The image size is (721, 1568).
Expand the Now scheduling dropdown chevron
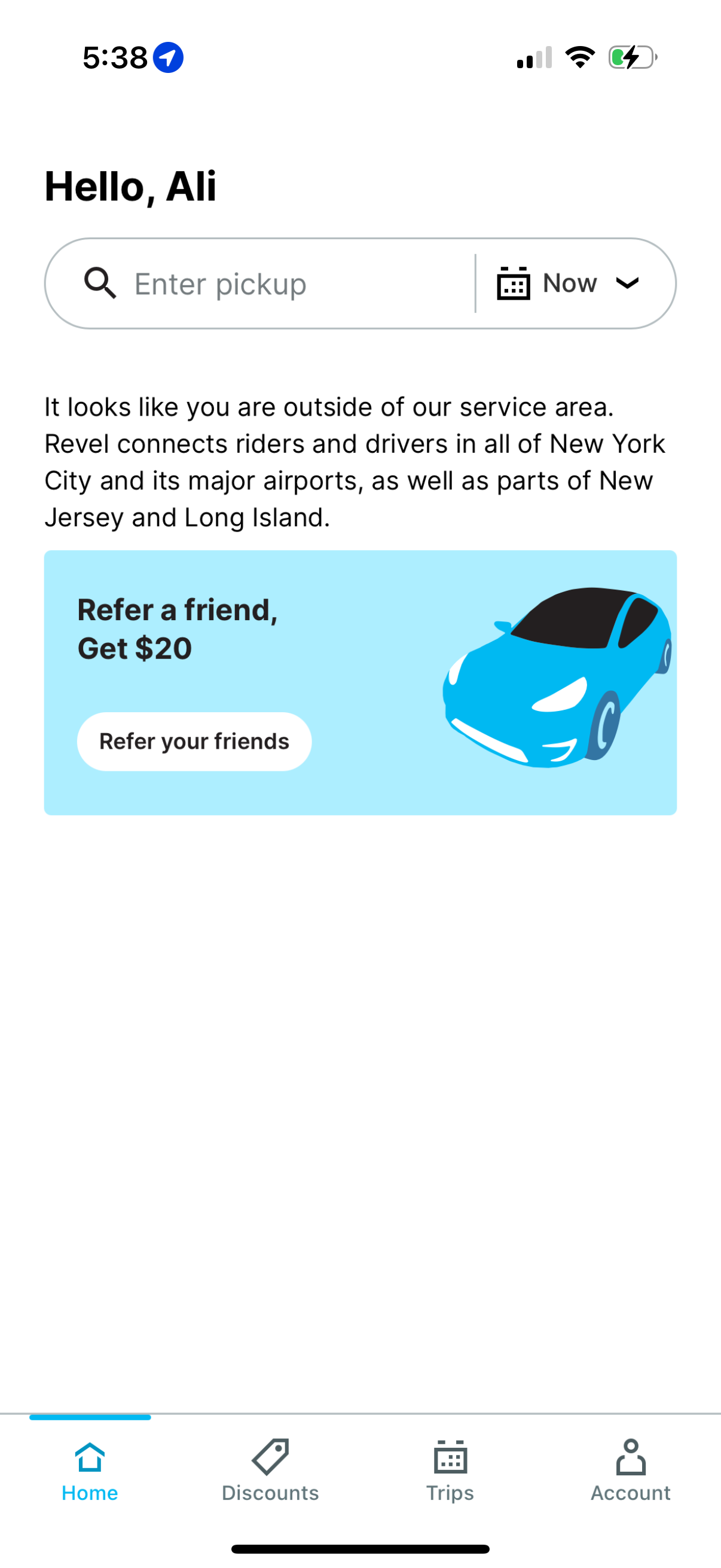(x=629, y=282)
